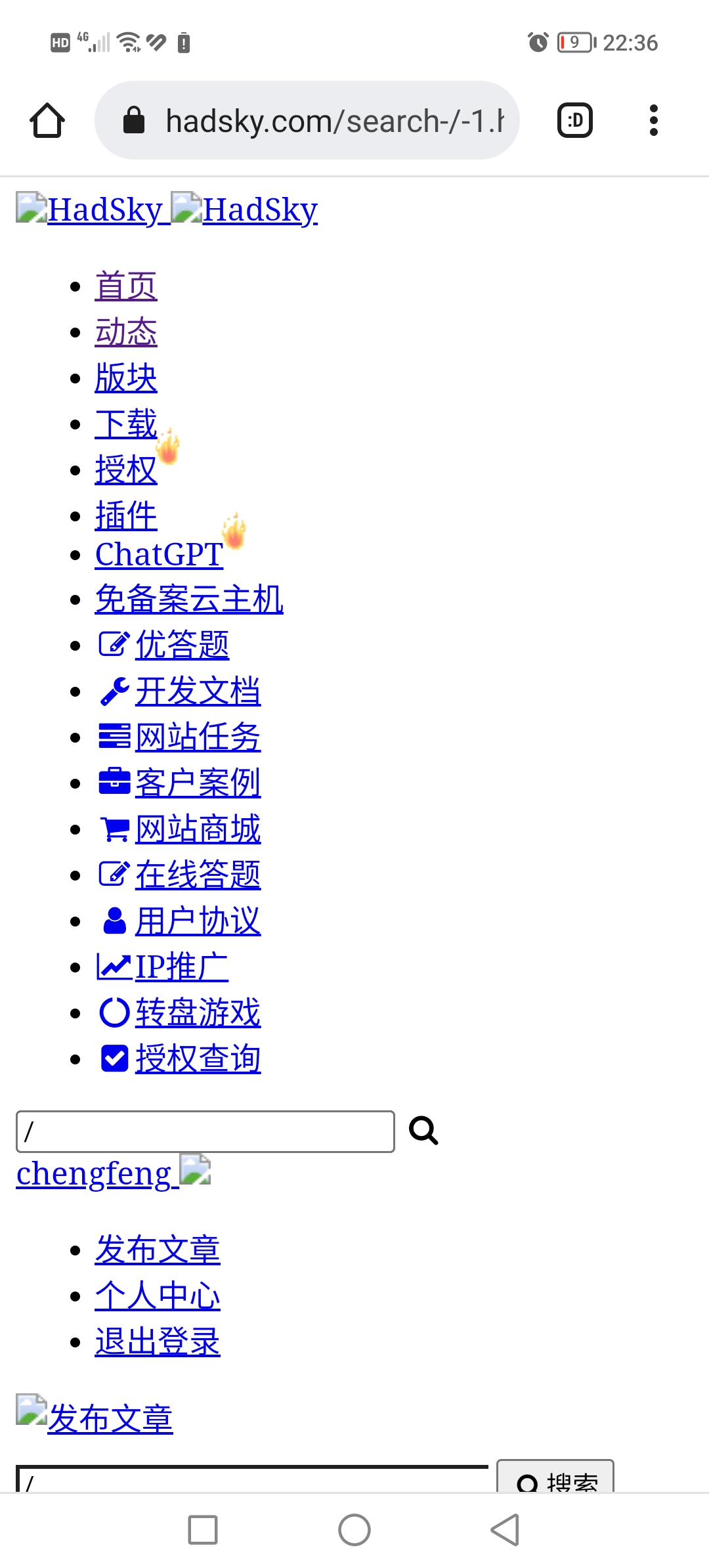Open chengfeng user profile link
Screen dimensions: 709x1568
click(x=94, y=1173)
